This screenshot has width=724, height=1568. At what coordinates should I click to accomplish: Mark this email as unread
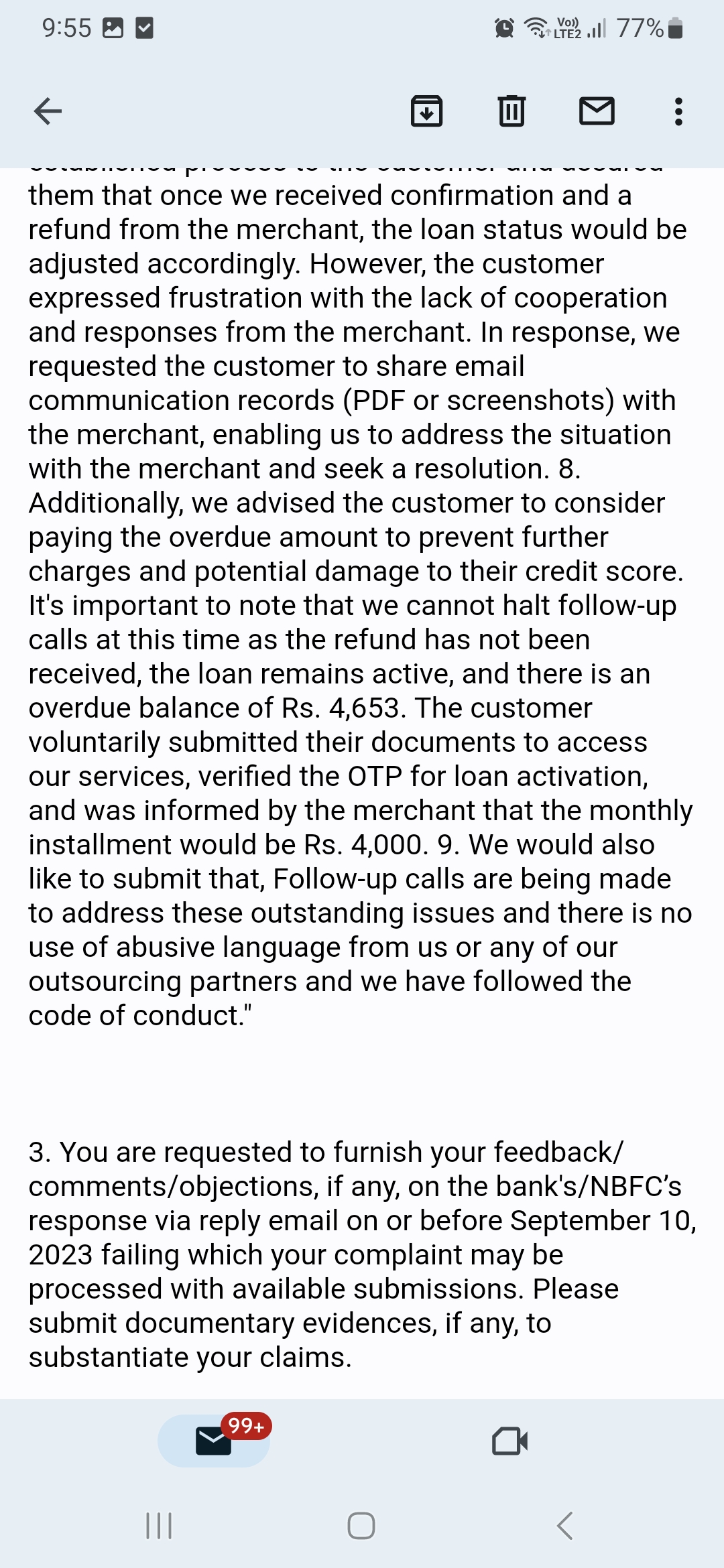coord(597,111)
